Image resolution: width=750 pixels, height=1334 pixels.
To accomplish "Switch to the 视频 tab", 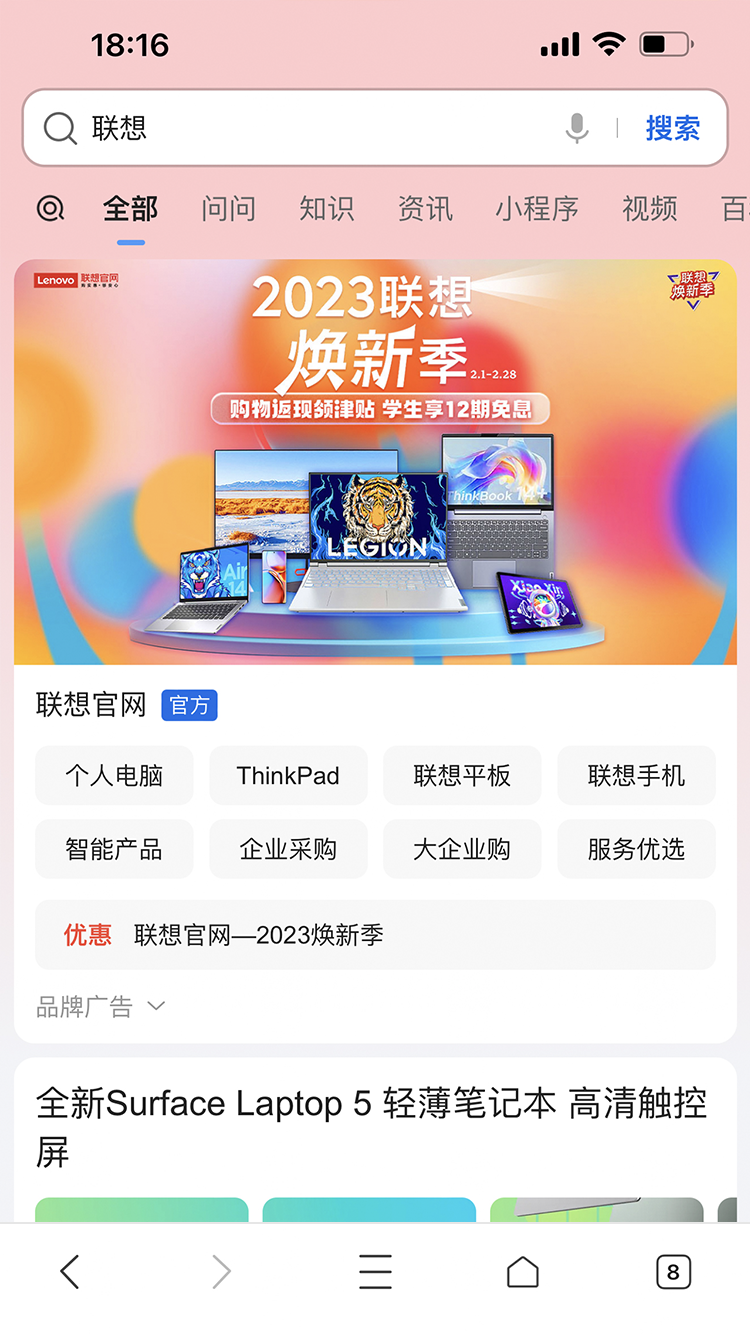I will tap(649, 209).
